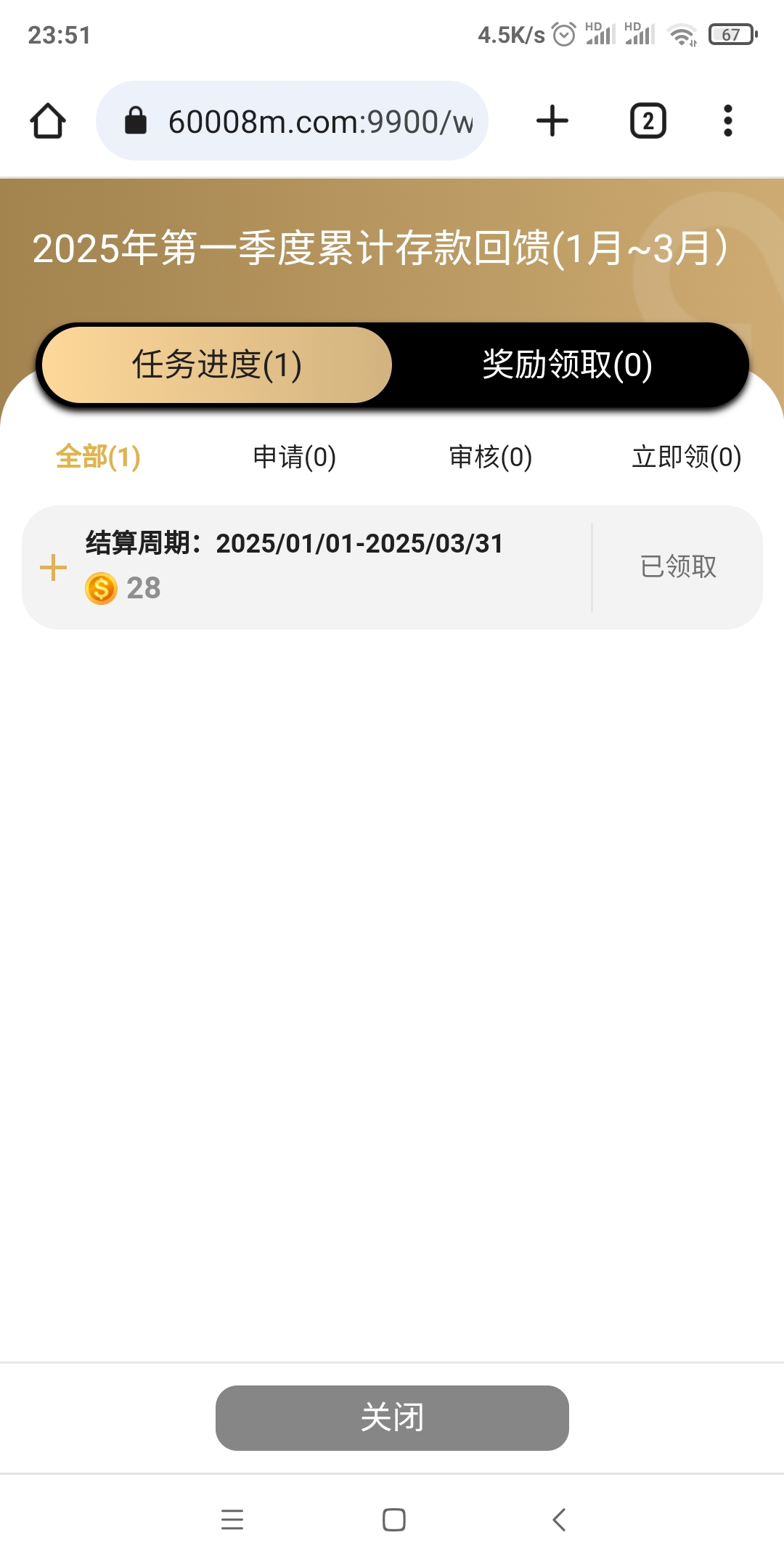
Task: Select the 申请(0) filter
Action: [294, 457]
